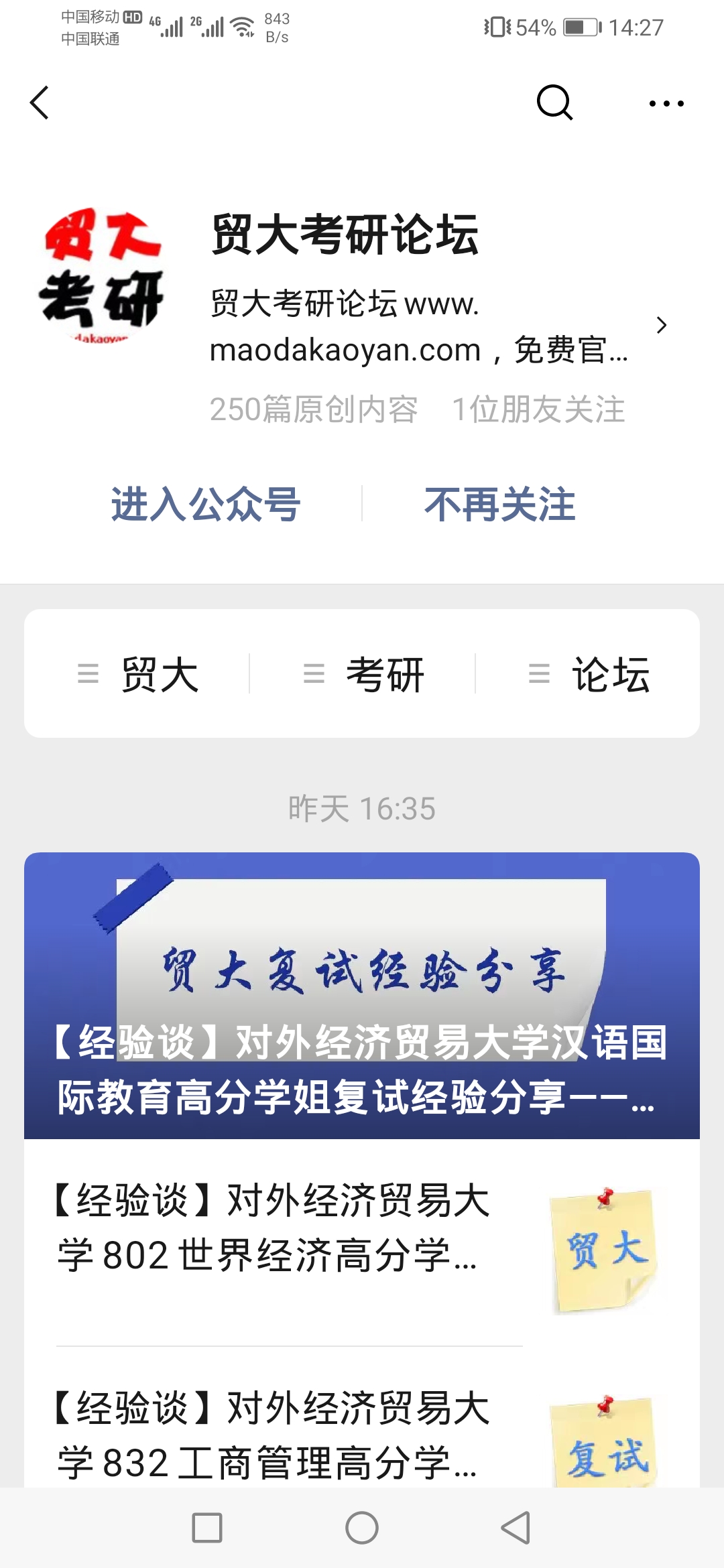Tap the system home button
The image size is (724, 1568).
pos(362,1528)
